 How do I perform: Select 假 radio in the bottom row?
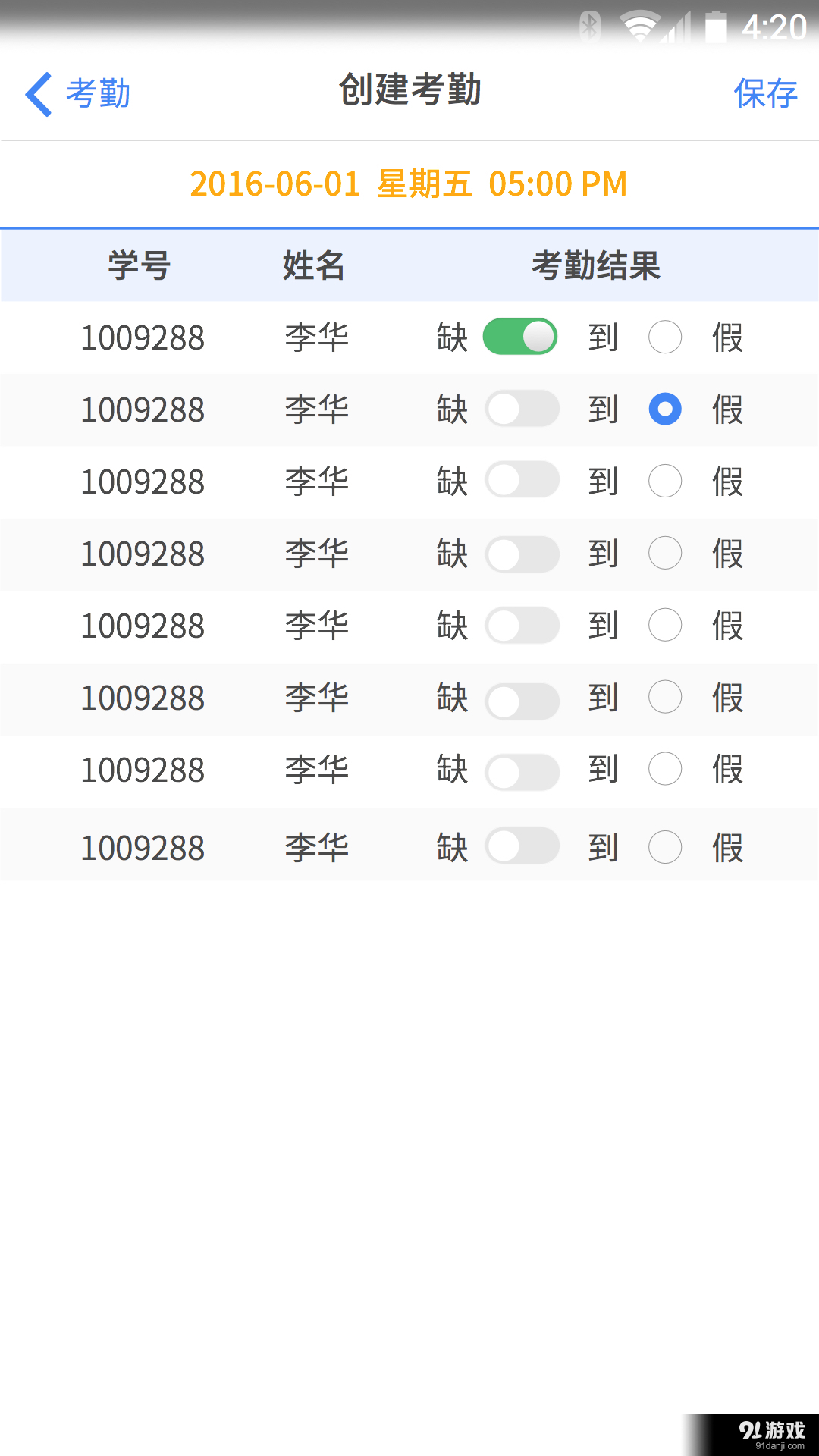664,846
